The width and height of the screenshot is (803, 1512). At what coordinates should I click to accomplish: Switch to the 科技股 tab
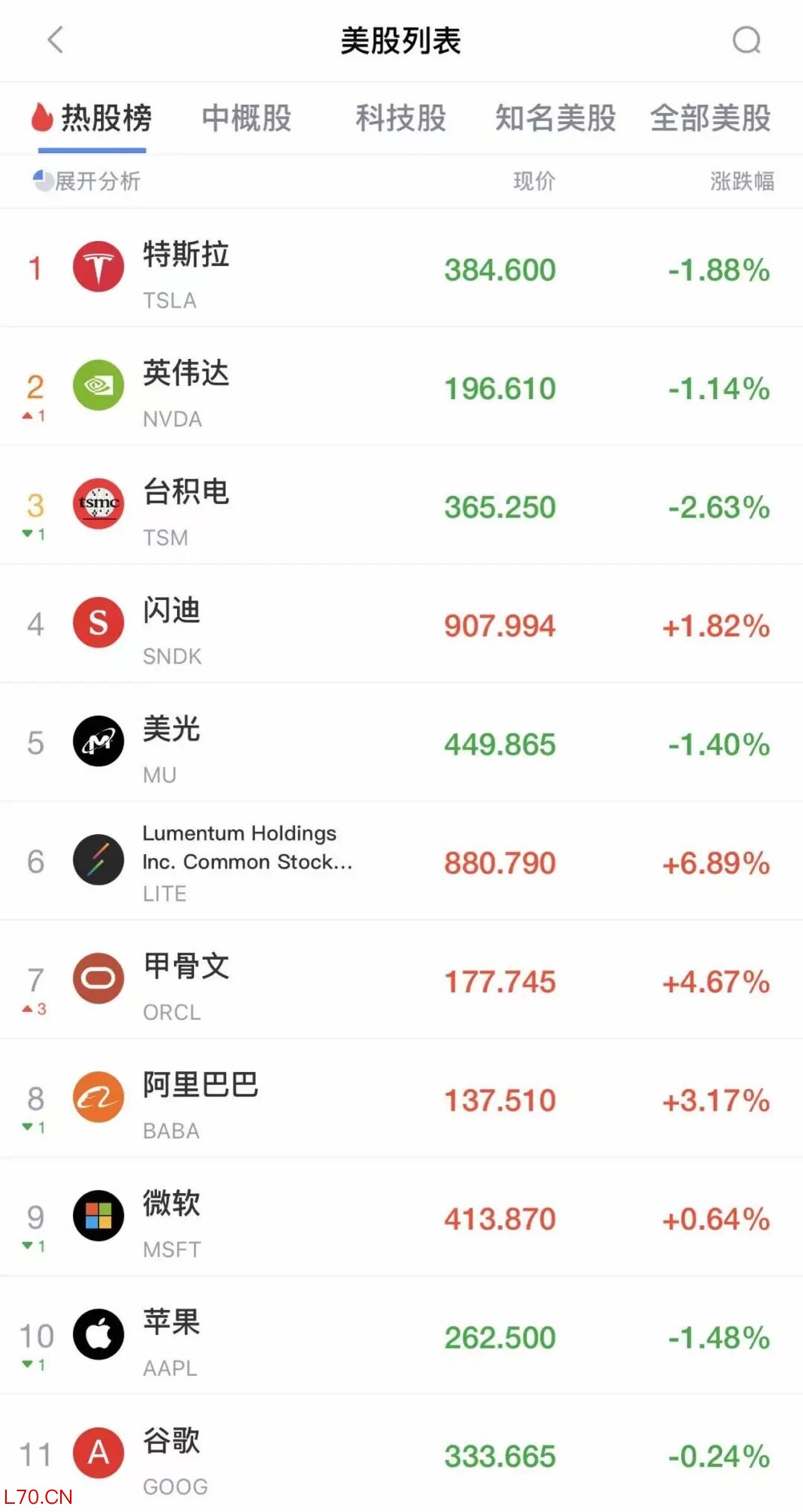coord(401,118)
